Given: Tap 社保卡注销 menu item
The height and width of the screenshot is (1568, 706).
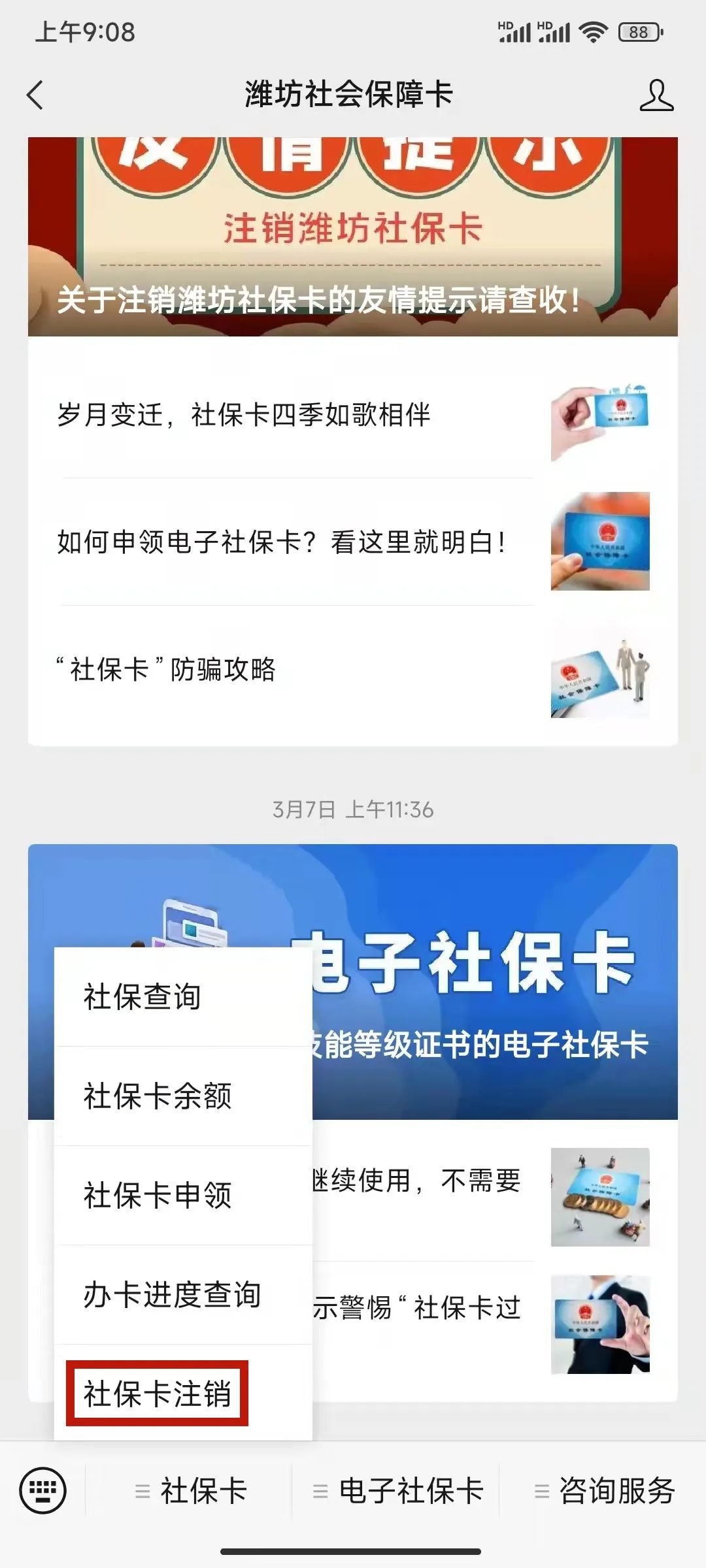Looking at the screenshot, I should [x=158, y=1393].
